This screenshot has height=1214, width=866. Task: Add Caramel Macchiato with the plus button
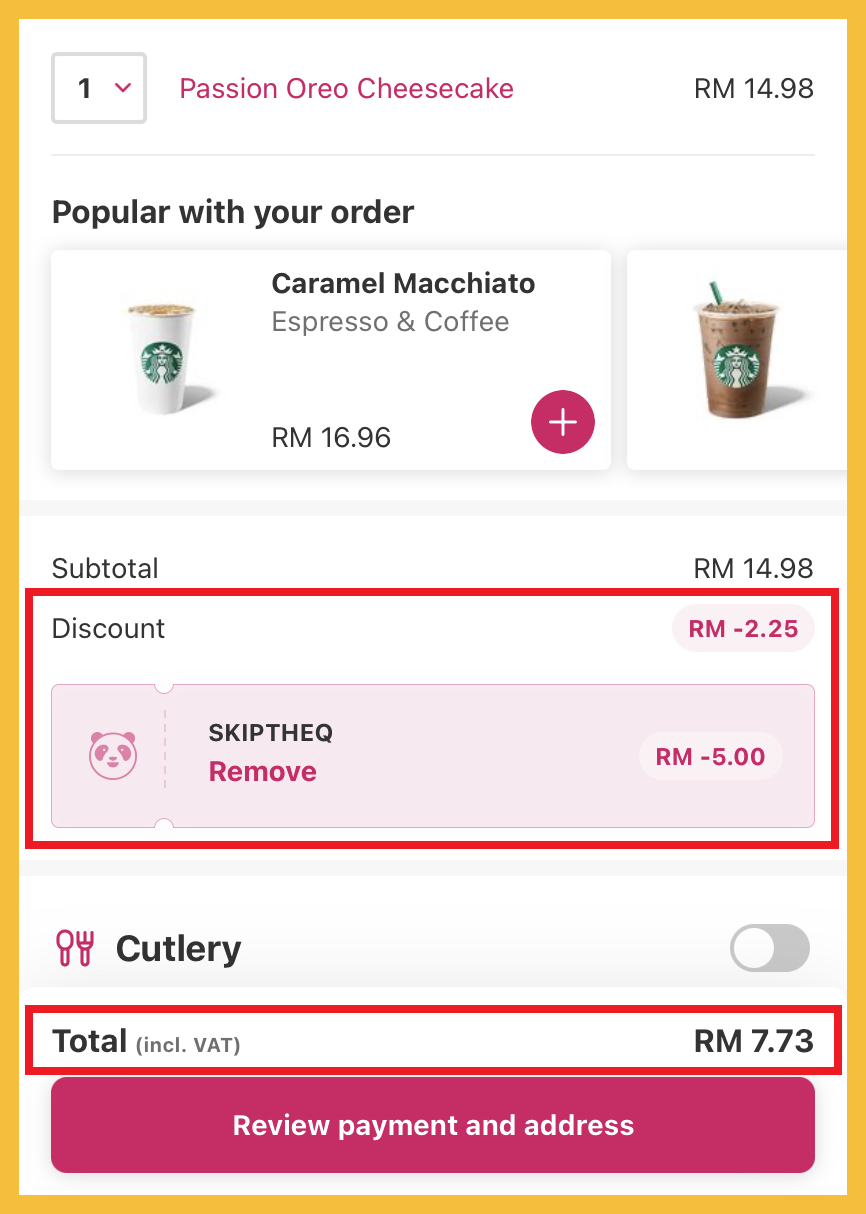[x=562, y=422]
